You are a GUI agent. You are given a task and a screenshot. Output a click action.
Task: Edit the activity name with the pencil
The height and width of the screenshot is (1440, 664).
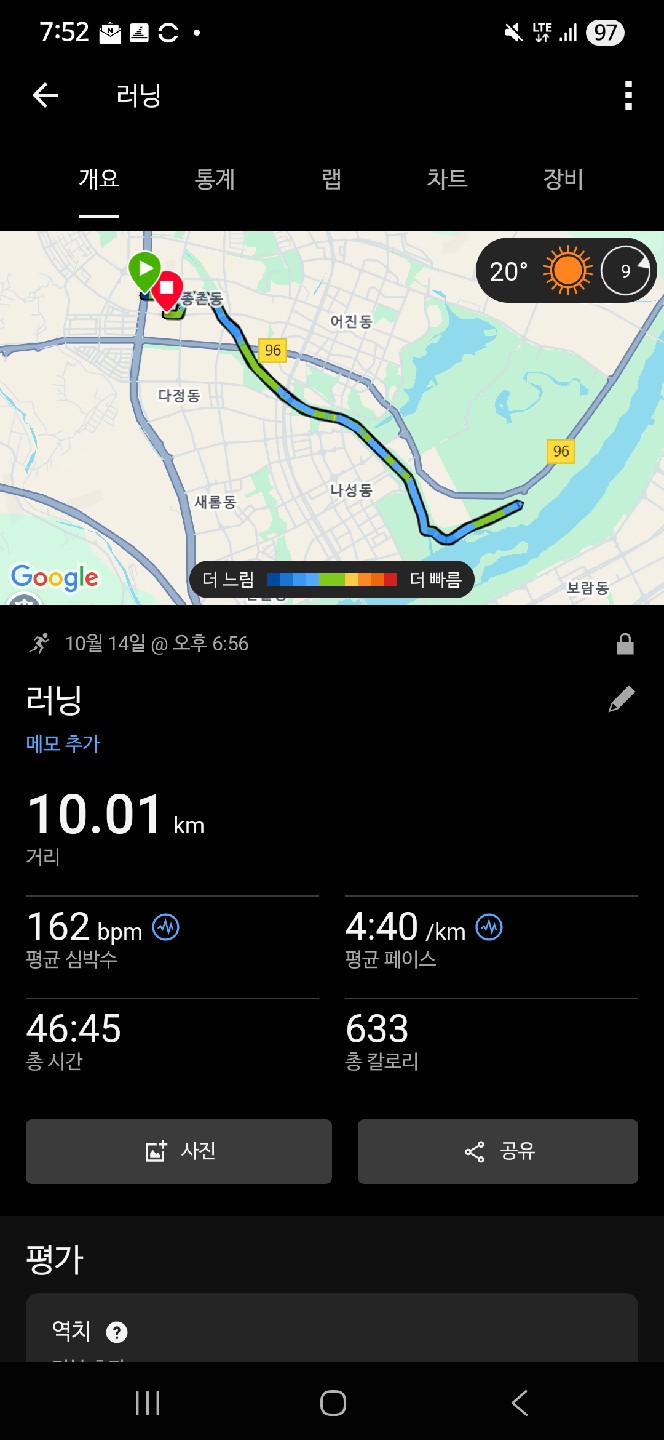tap(621, 699)
